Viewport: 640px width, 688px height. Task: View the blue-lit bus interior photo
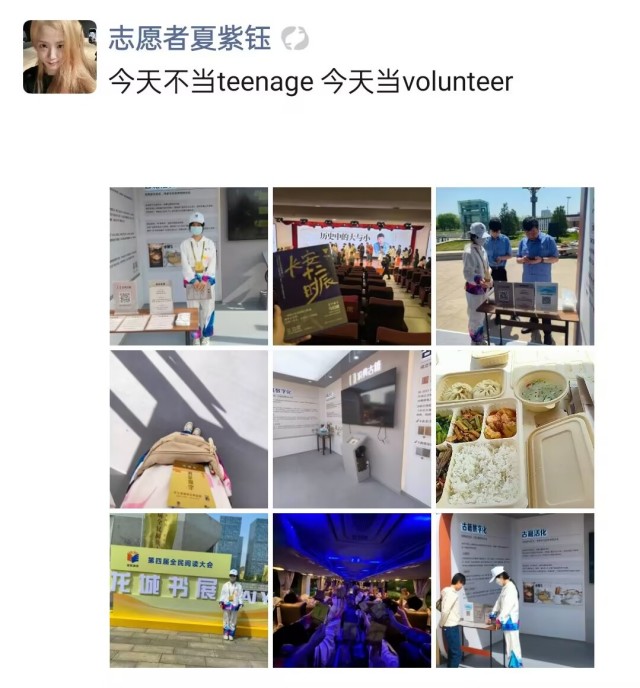(352, 590)
